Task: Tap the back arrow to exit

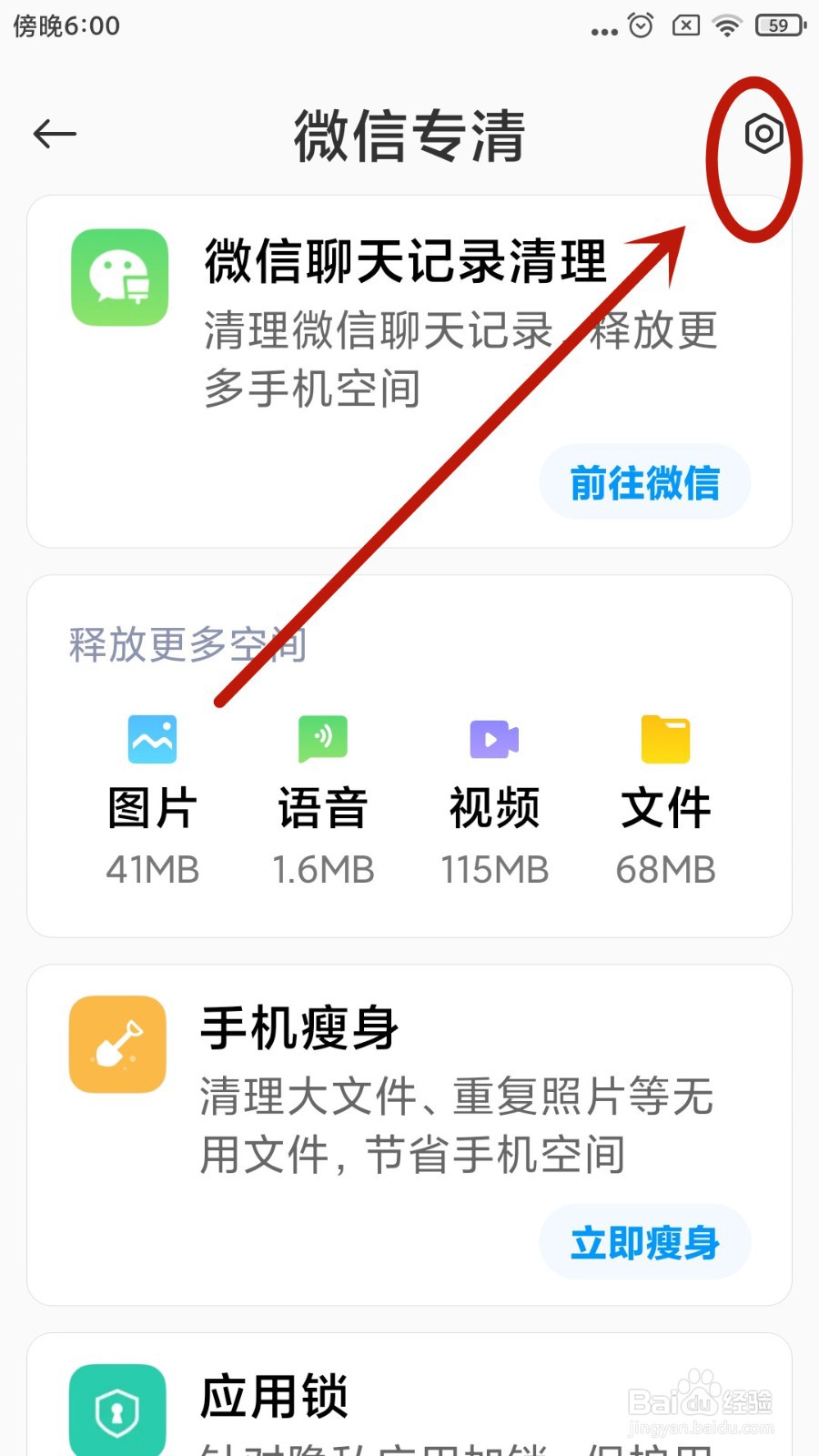Action: (x=54, y=133)
